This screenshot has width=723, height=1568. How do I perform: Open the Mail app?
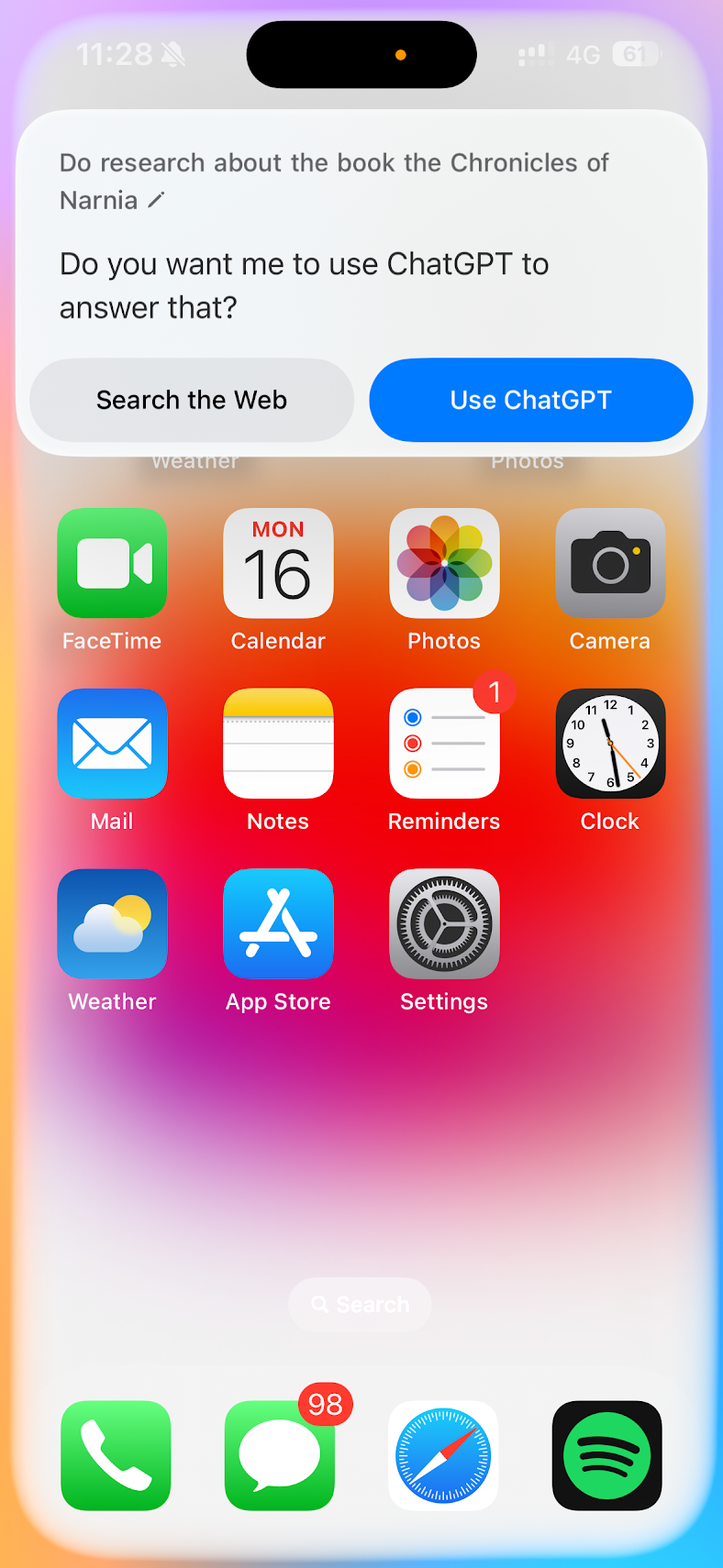[112, 744]
